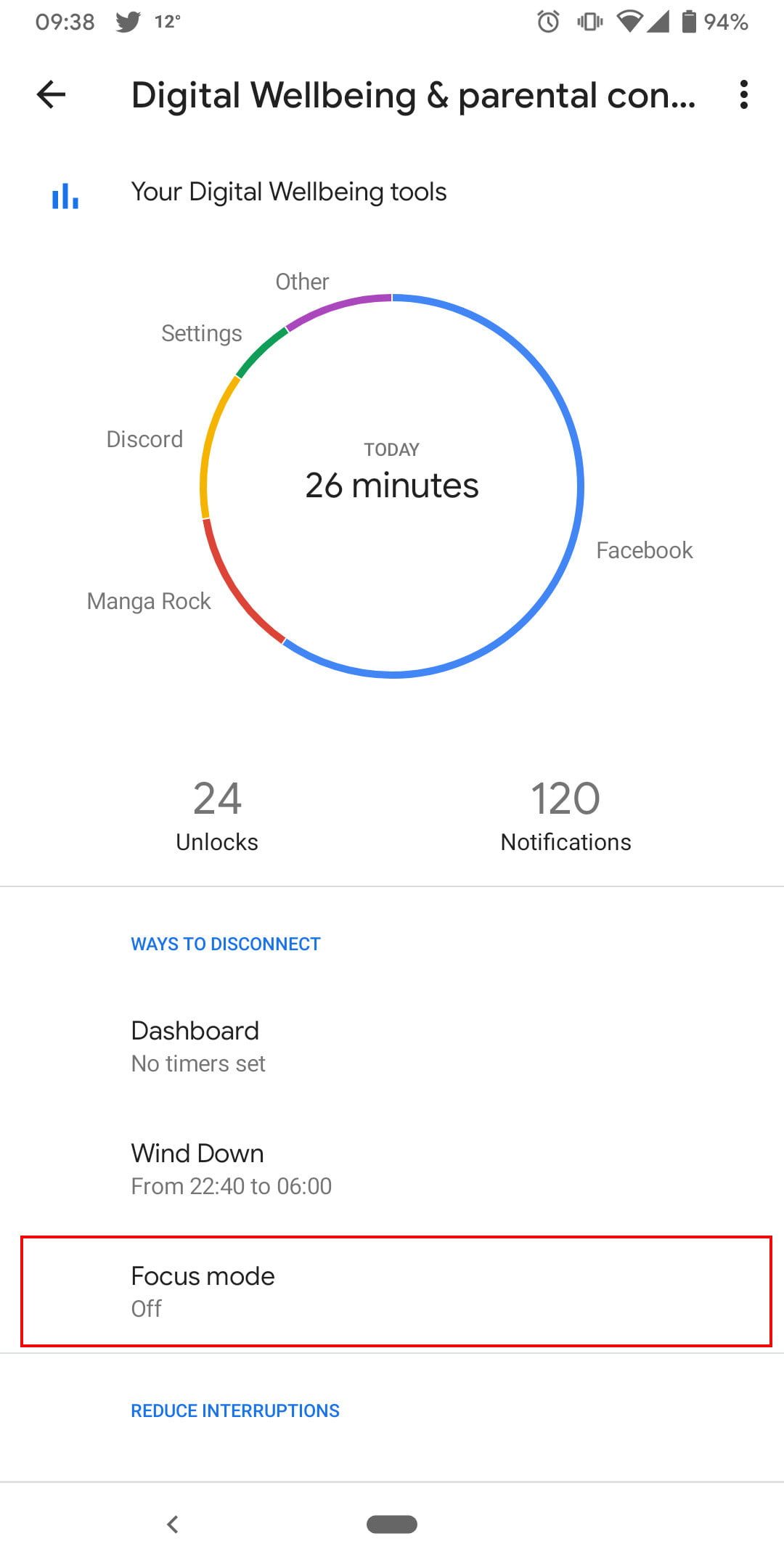
Task: Open Wind Down settings
Action: pyautogui.click(x=392, y=1169)
